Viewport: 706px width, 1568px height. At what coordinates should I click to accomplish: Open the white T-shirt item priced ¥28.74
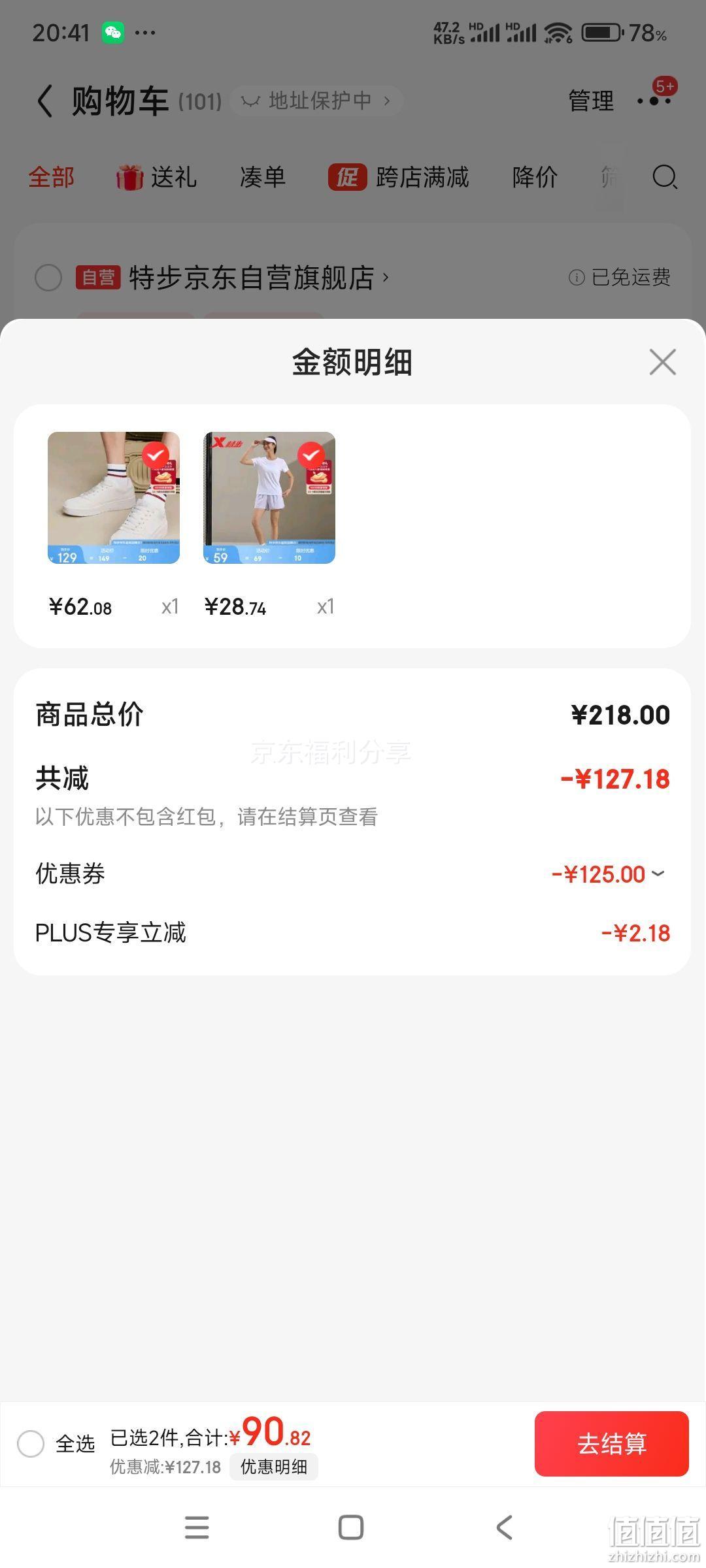tap(269, 498)
